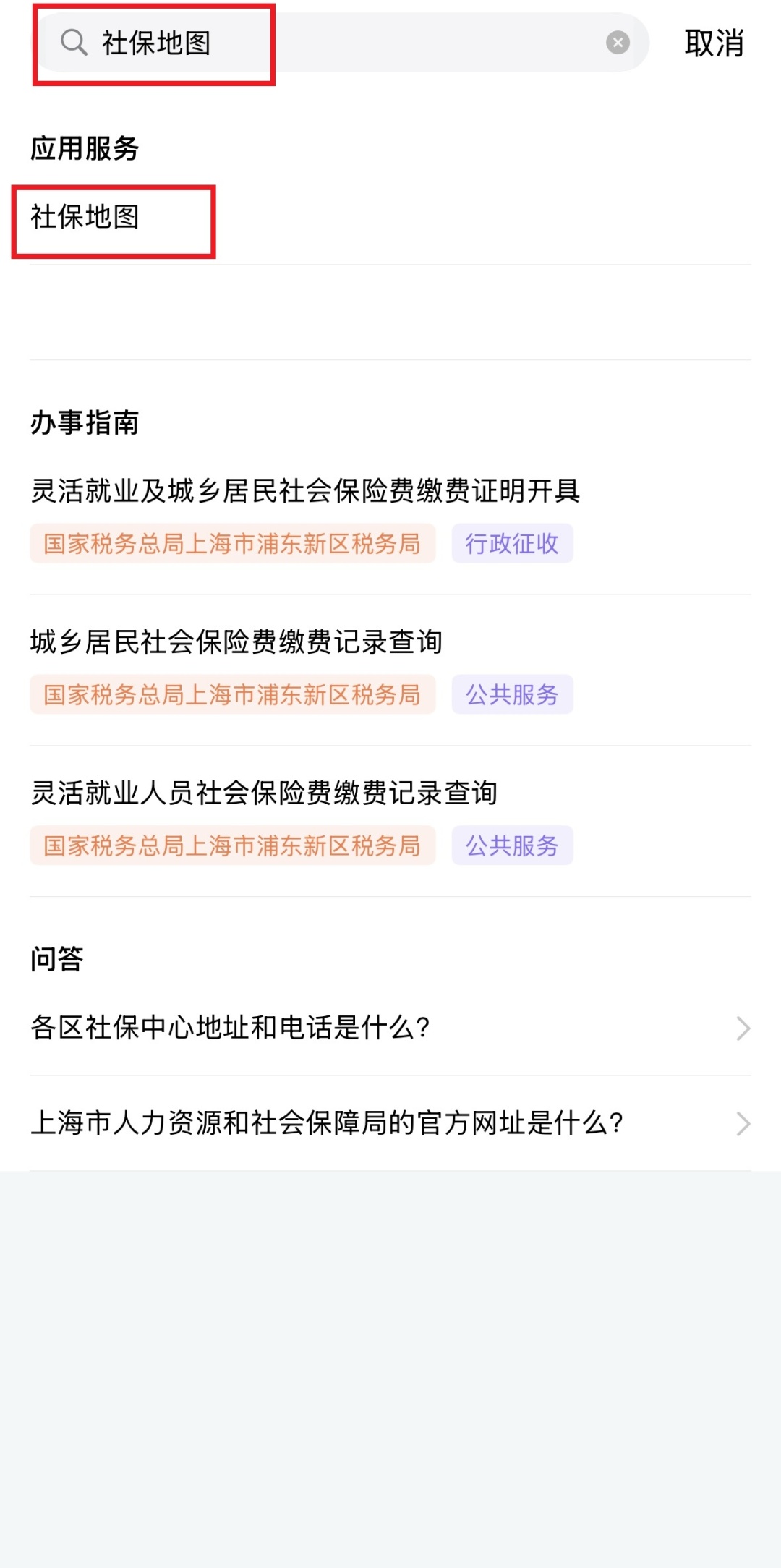This screenshot has width=781, height=1568.
Task: Clear the search text with the X icon
Action: coord(618,43)
